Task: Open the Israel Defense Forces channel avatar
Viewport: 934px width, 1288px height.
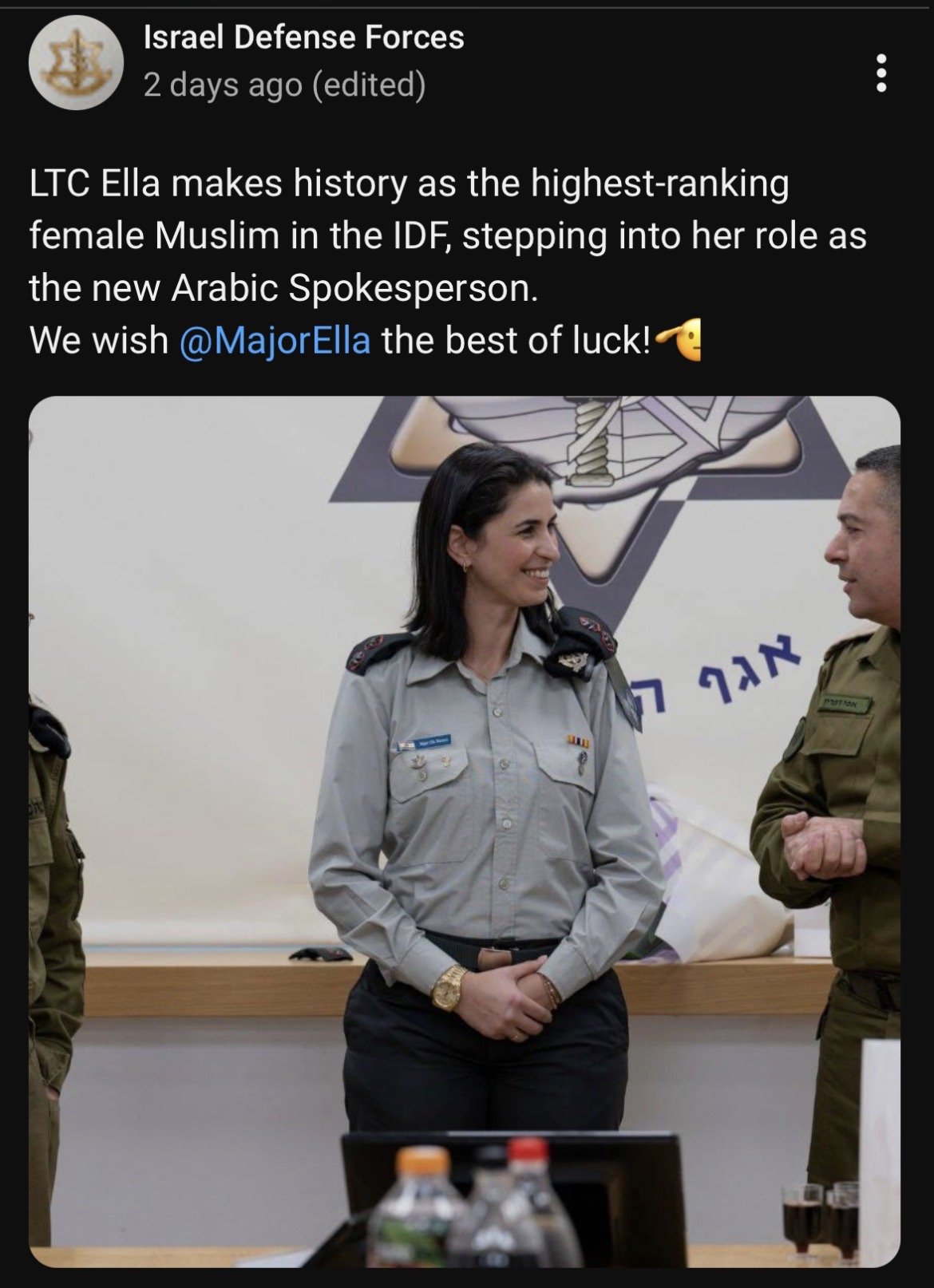Action: [x=76, y=62]
